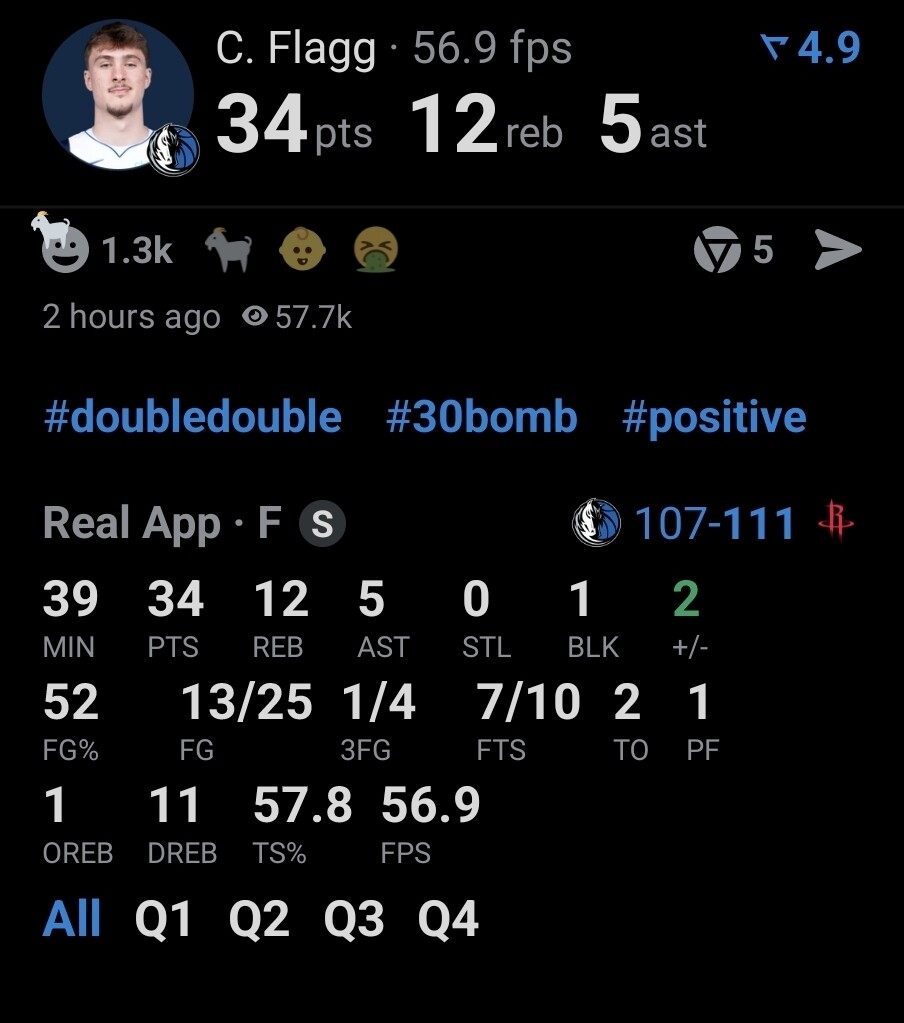Tap the circular token icon showing 5
The height and width of the screenshot is (1023, 904).
pyautogui.click(x=717, y=250)
